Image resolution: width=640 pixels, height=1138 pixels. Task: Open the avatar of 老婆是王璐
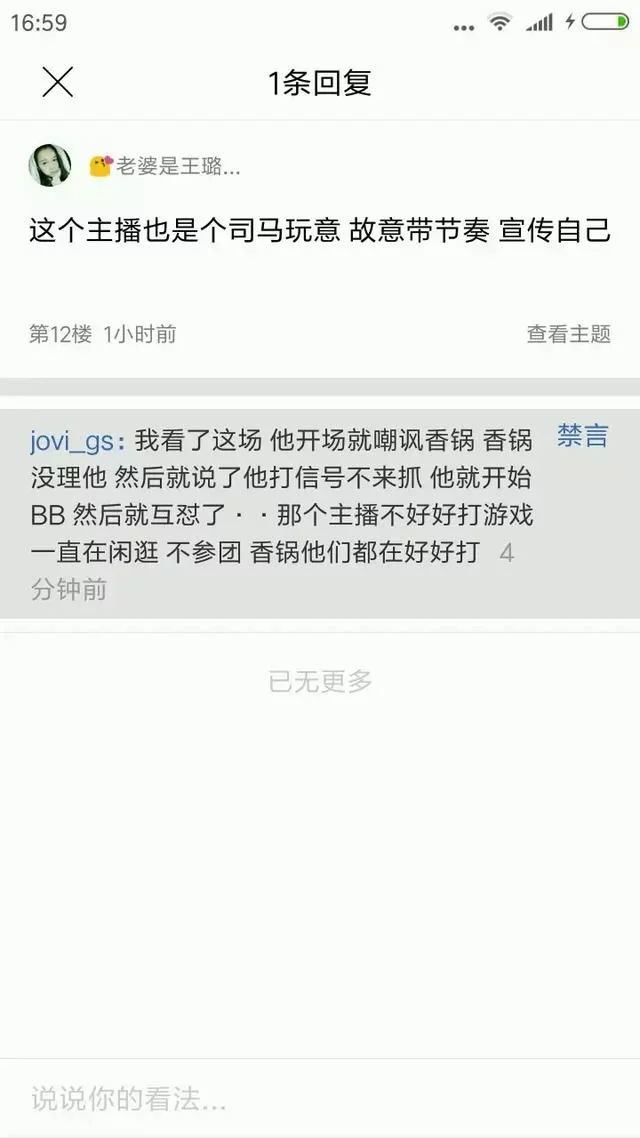point(50,166)
